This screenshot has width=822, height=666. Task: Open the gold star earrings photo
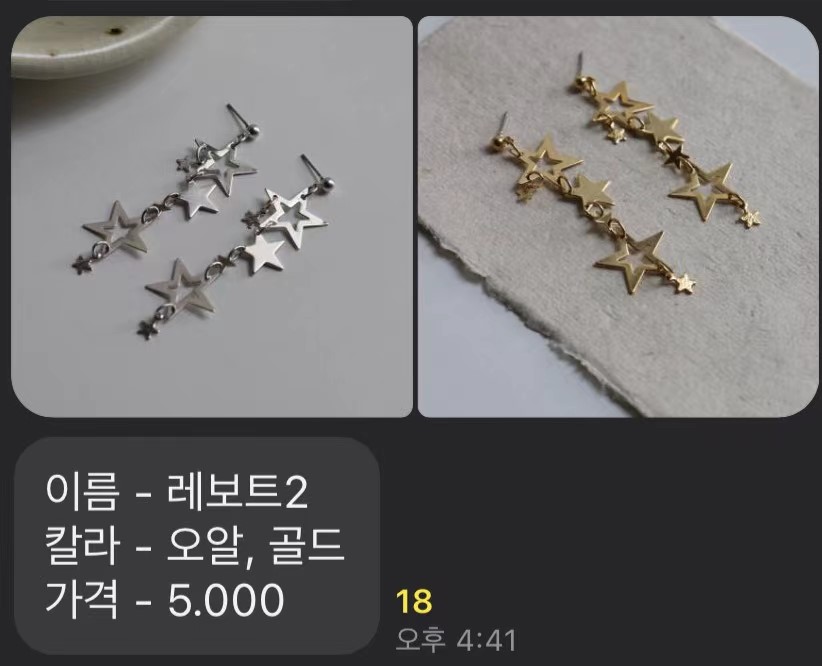[619, 216]
